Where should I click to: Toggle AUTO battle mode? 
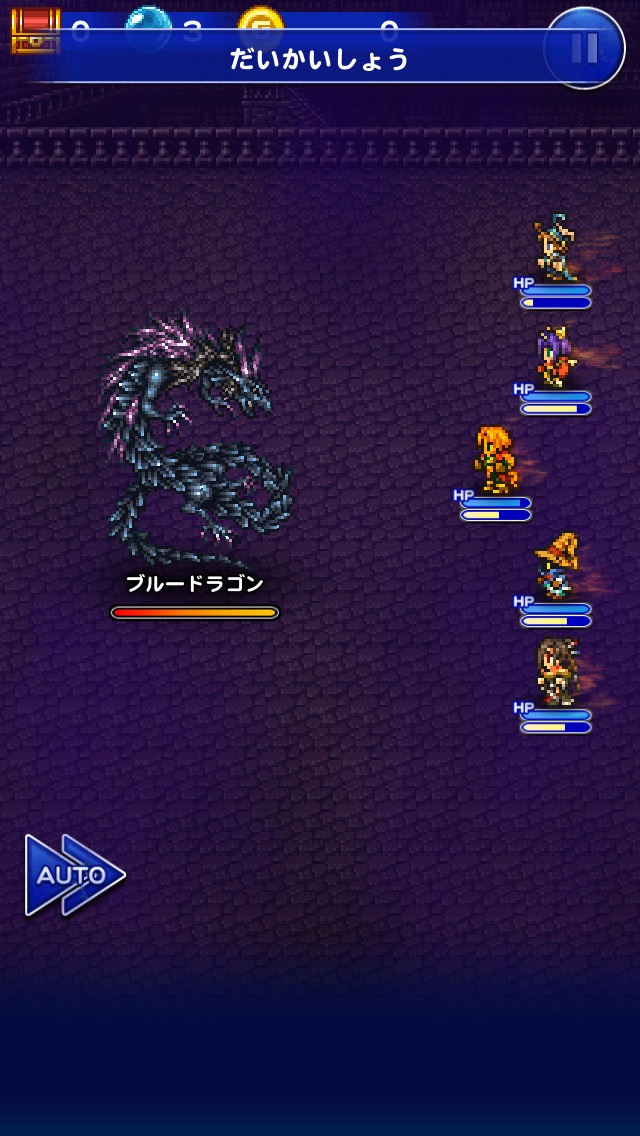pyautogui.click(x=75, y=875)
